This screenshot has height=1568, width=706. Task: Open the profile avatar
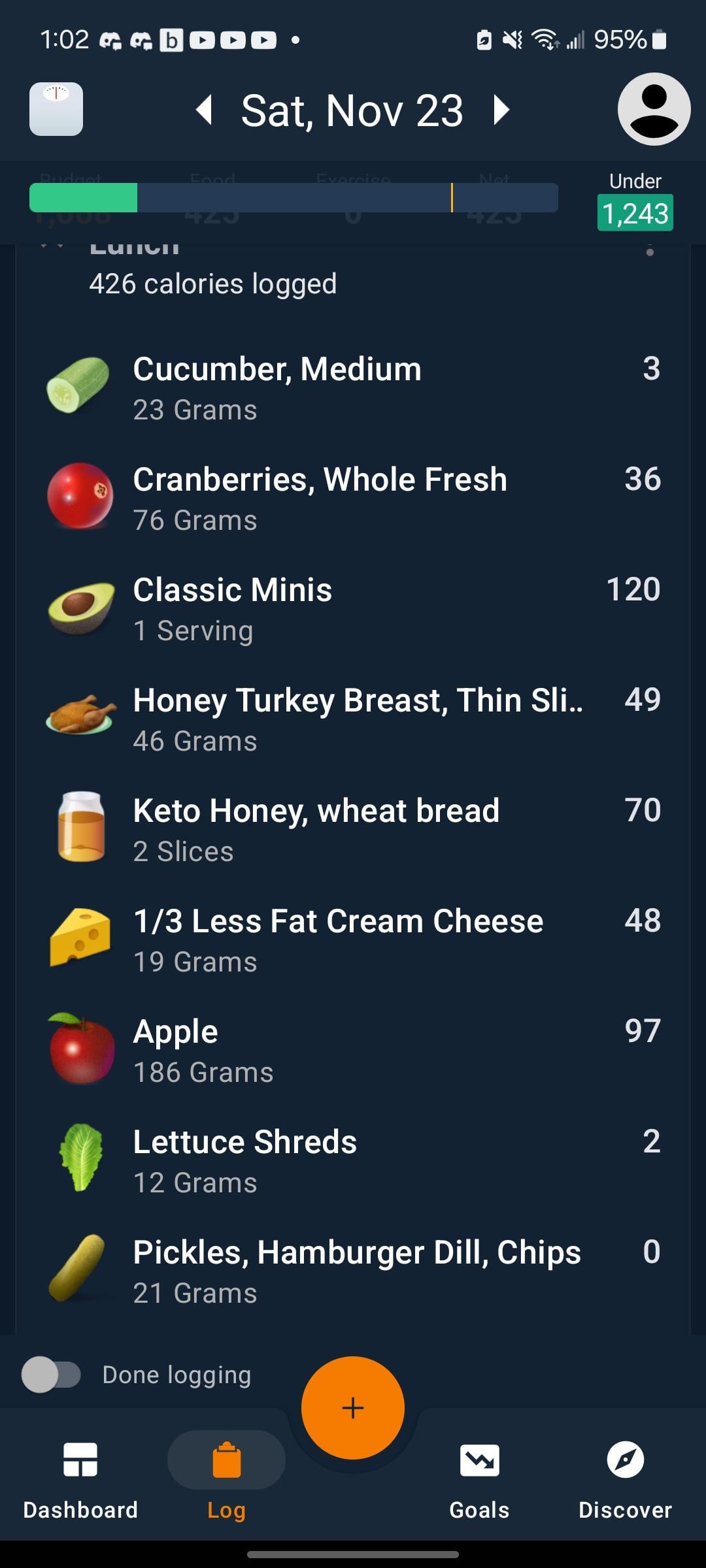(x=654, y=109)
